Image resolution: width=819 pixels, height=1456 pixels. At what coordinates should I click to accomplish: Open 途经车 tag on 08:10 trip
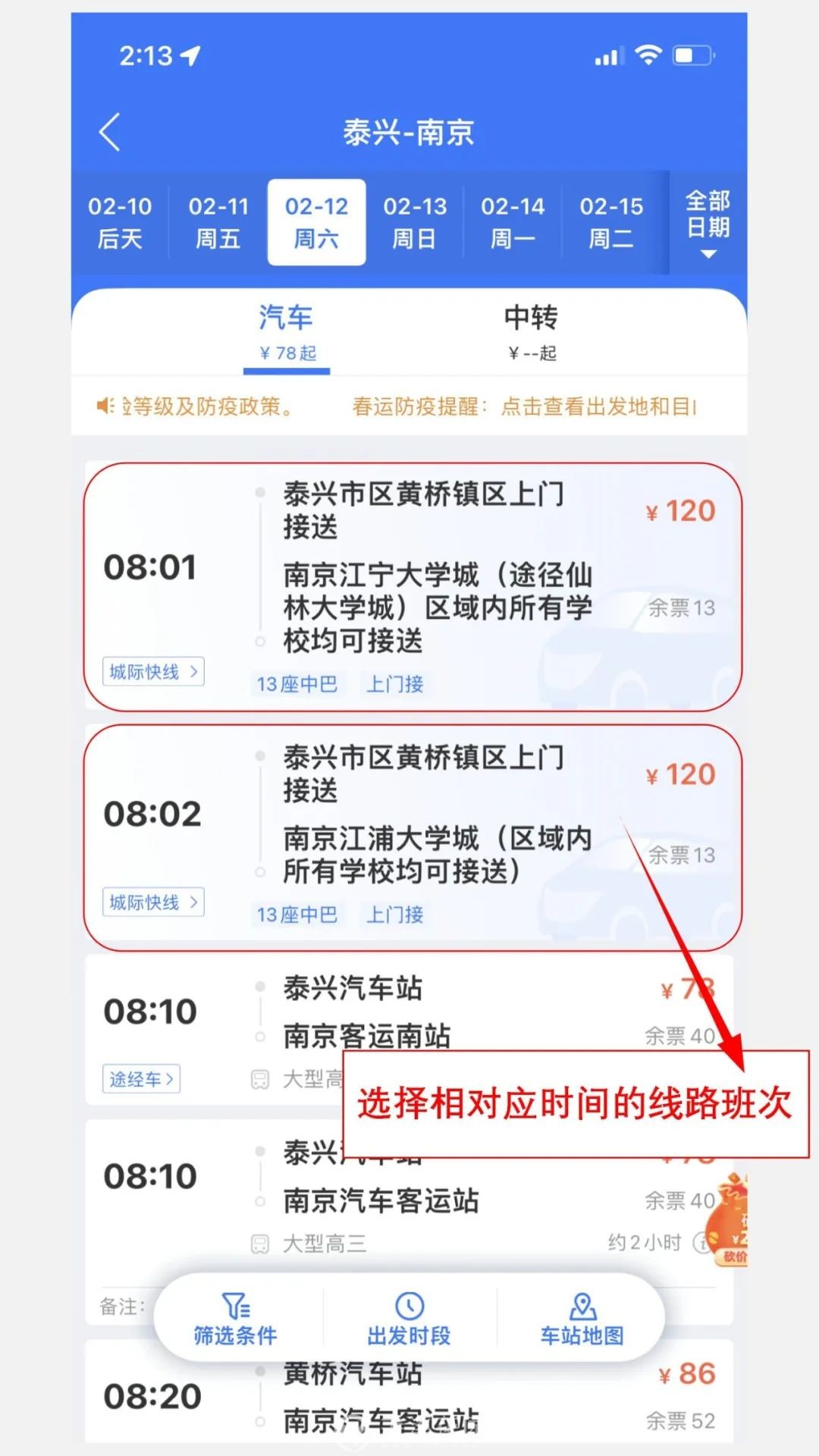coord(142,1079)
